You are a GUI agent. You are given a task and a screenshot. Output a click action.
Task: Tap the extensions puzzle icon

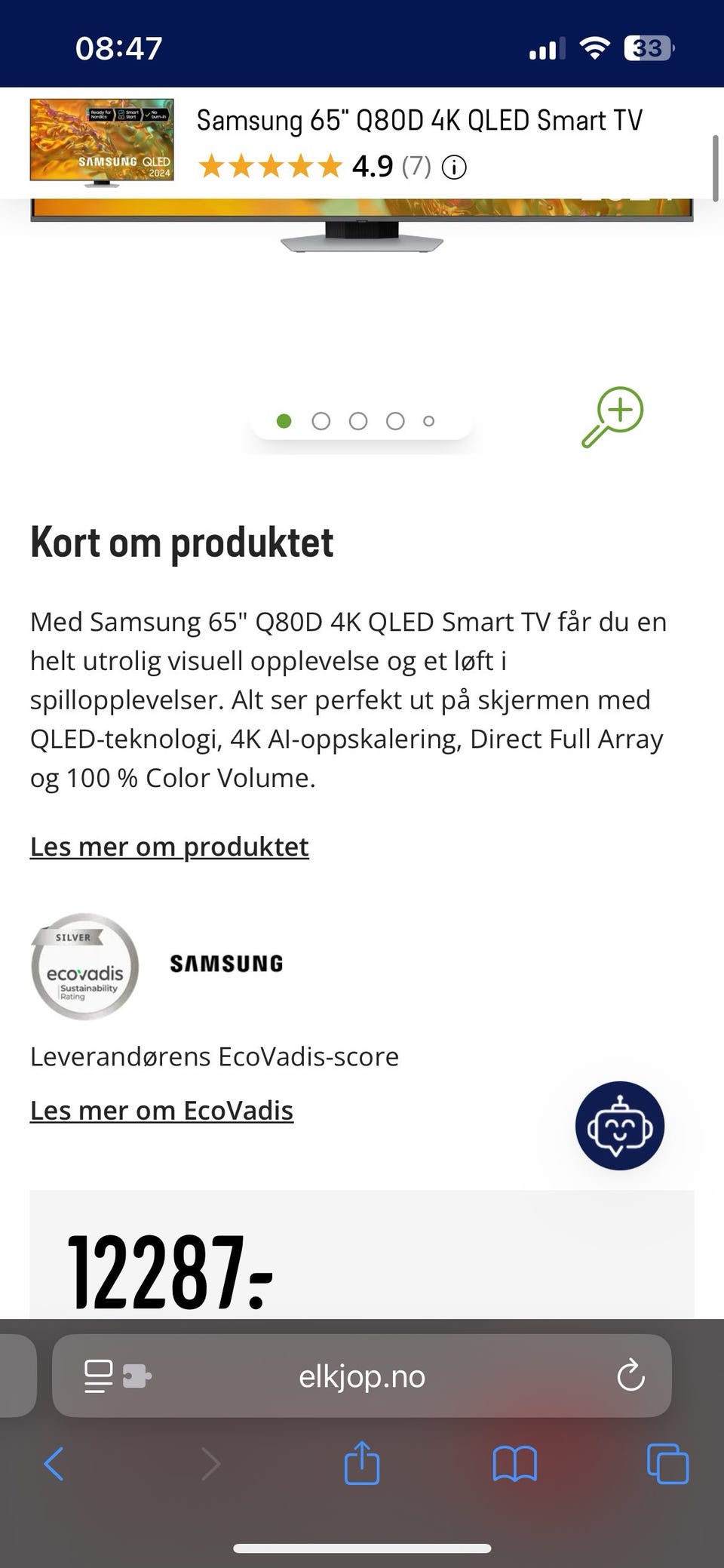coord(136,1376)
